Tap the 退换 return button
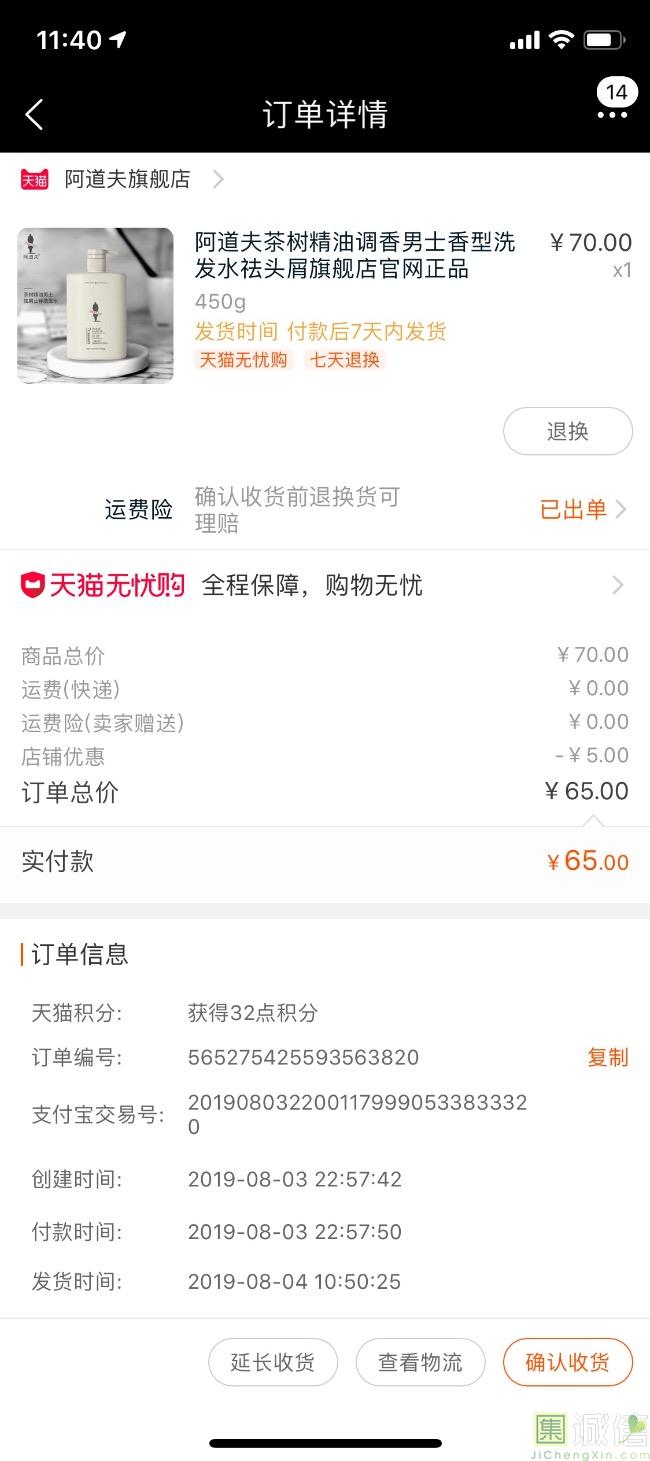Viewport: 650px width, 1461px height. coord(567,432)
